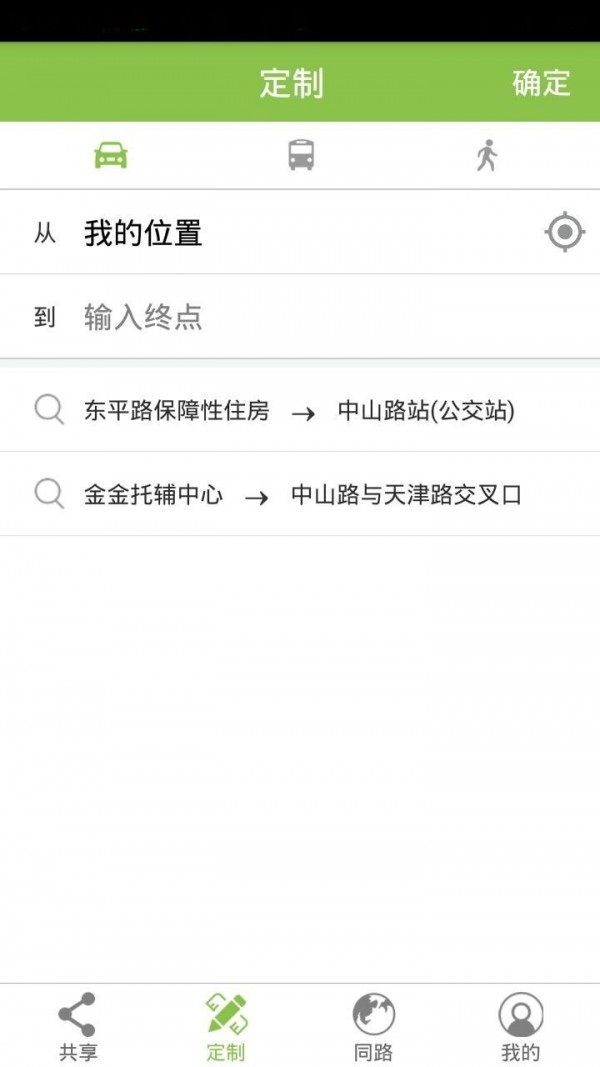Open the 我的 profile tab
This screenshot has width=600, height=1067.
[521, 1026]
